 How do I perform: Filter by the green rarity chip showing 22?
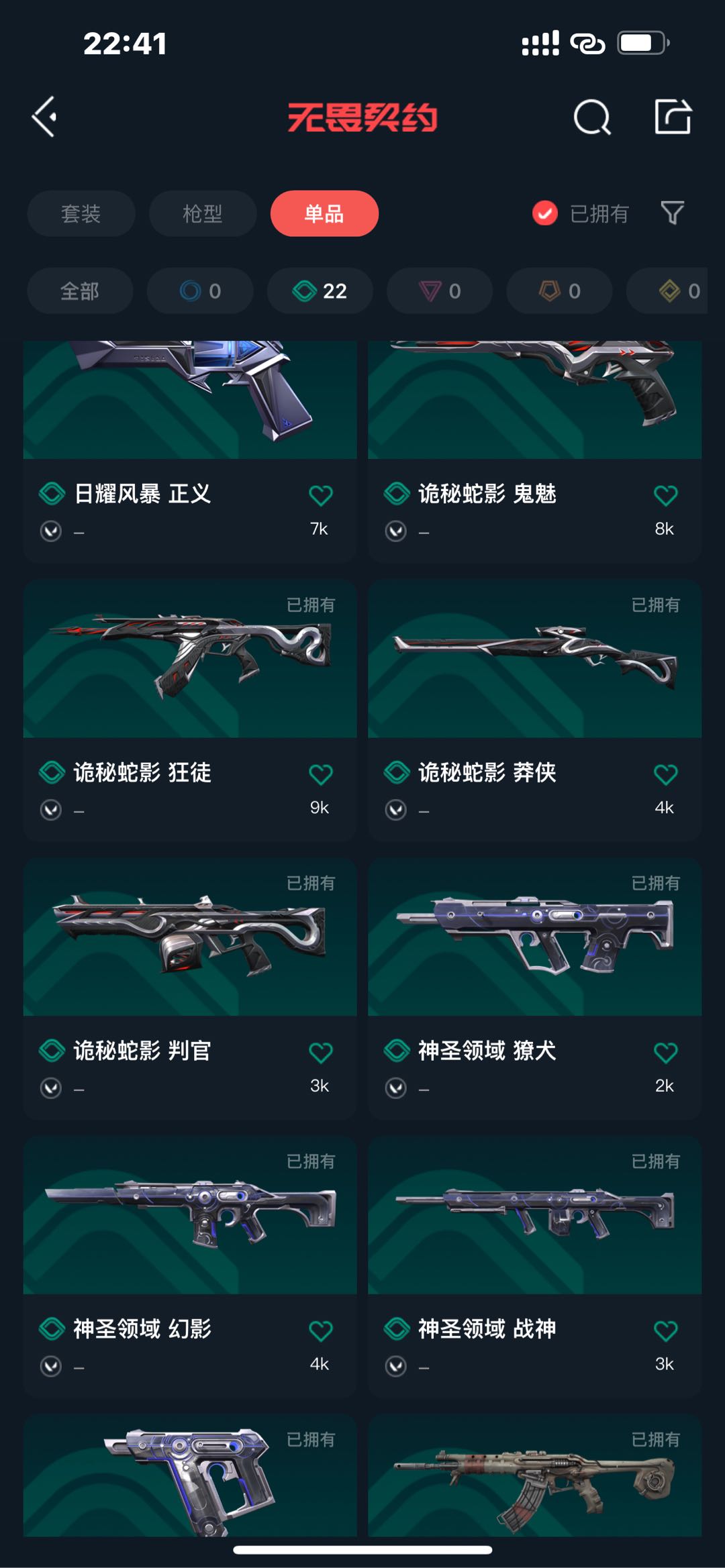point(320,291)
